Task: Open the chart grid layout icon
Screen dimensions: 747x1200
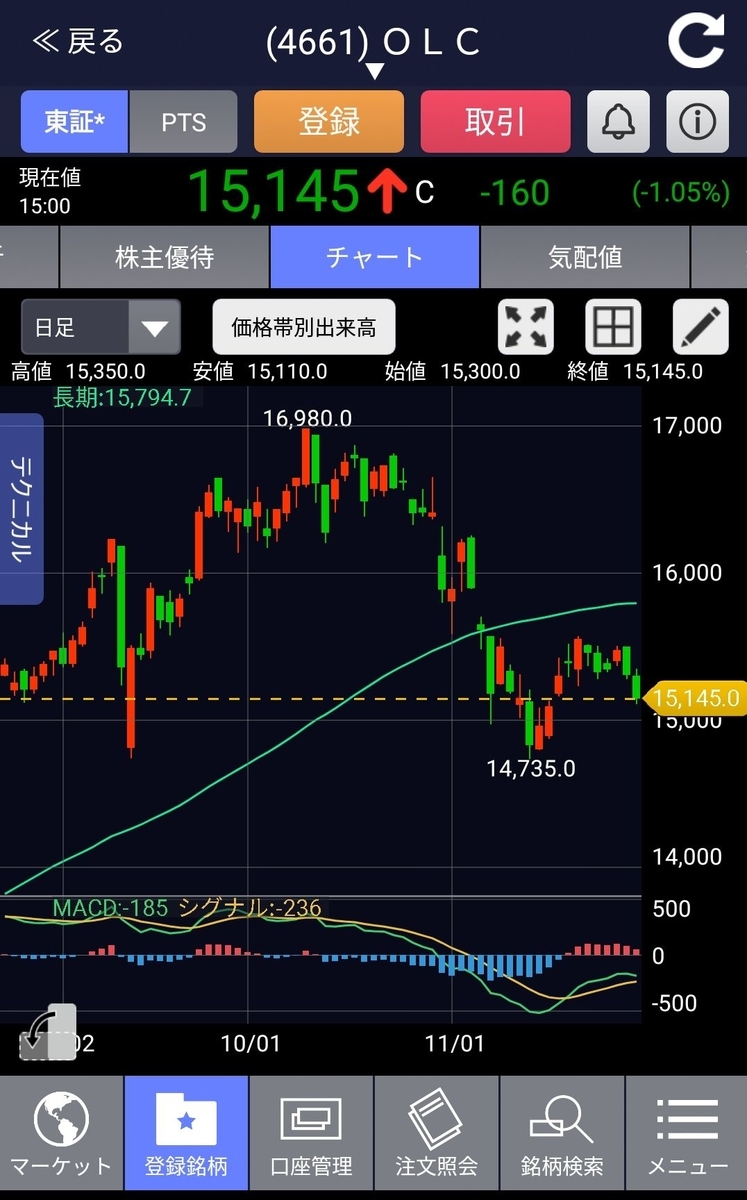Action: (612, 327)
